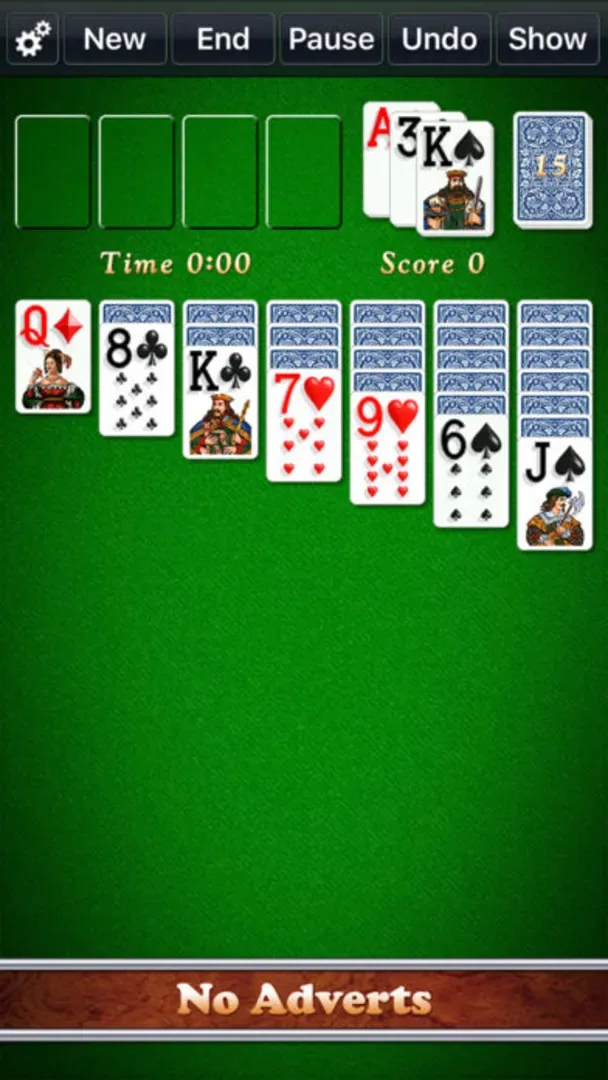Image resolution: width=608 pixels, height=1080 pixels.
Task: Open the settings gear
Action: [33, 39]
